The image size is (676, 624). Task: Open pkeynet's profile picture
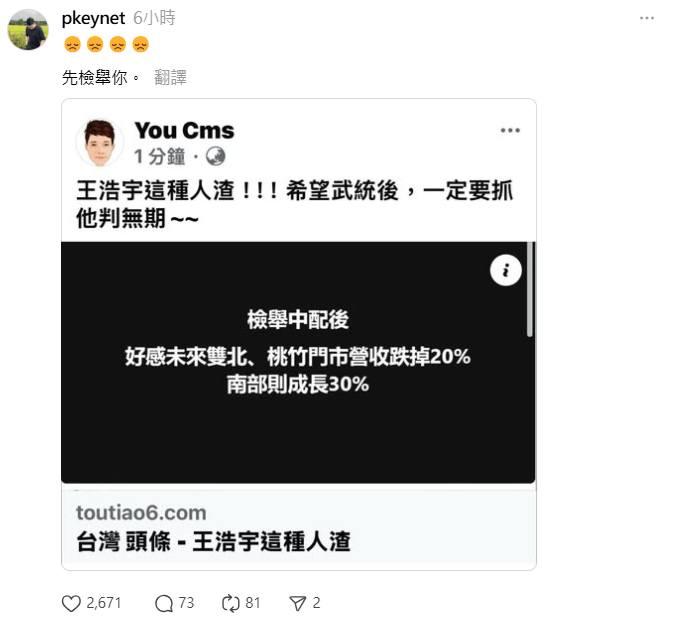pos(28,30)
